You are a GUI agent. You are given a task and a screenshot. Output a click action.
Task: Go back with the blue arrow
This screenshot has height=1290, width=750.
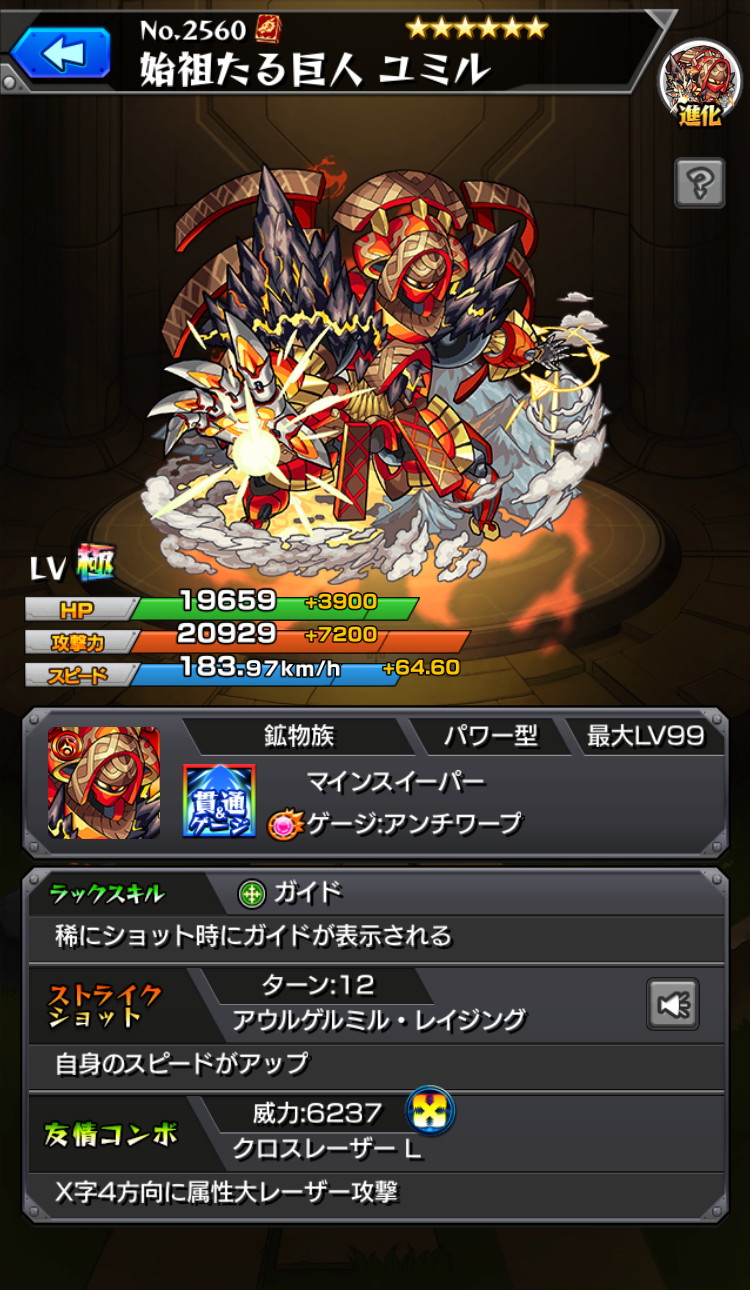[60, 52]
